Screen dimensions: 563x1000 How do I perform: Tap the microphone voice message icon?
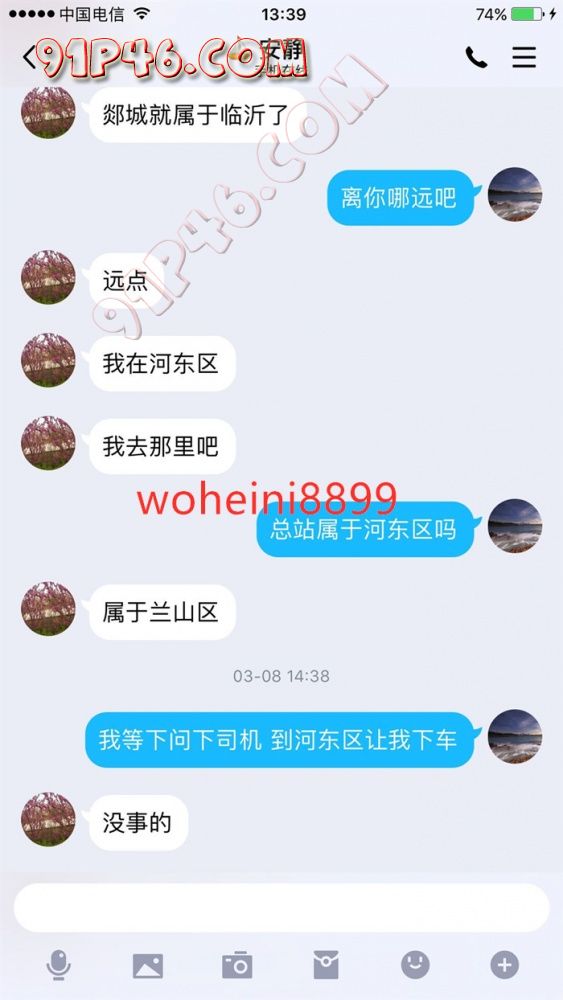click(x=58, y=965)
